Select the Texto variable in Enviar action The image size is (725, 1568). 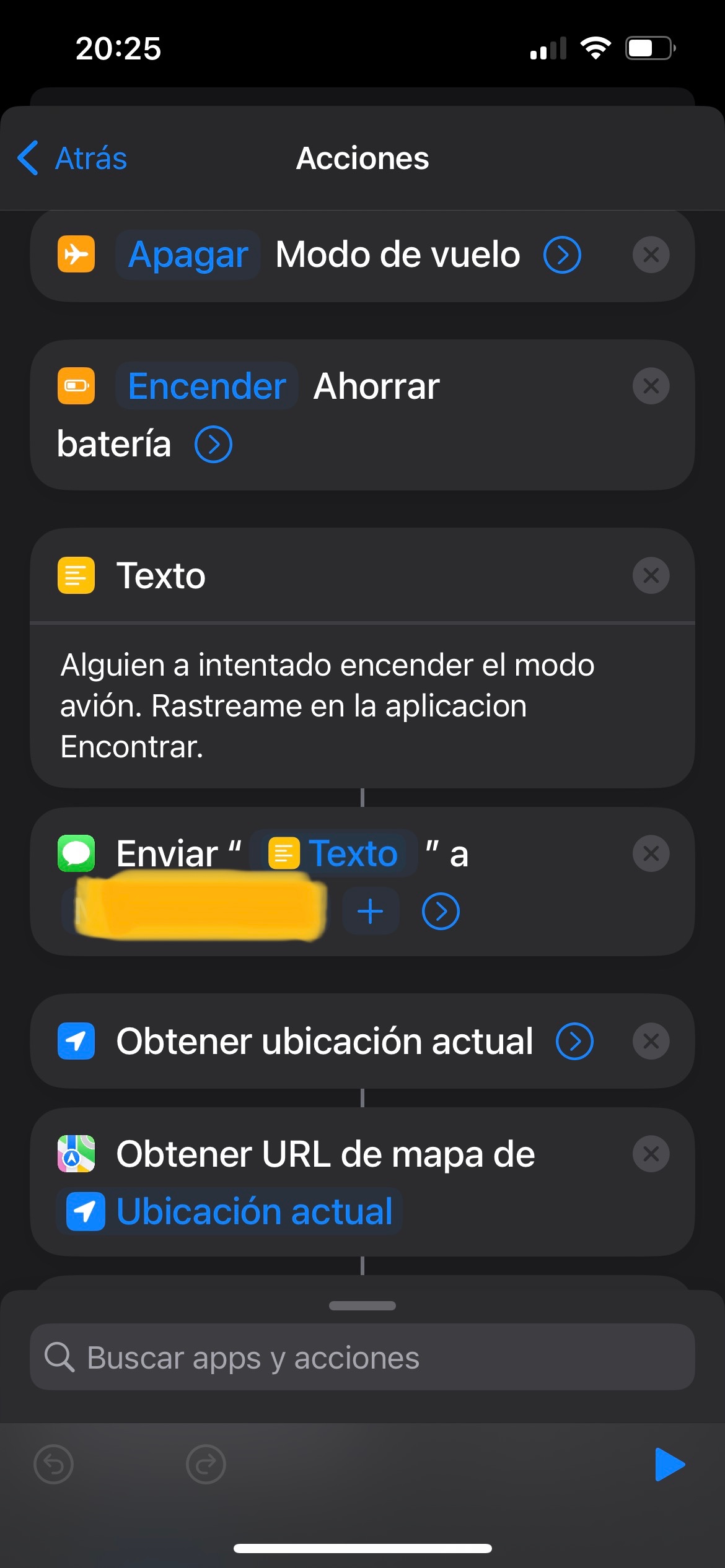(335, 854)
